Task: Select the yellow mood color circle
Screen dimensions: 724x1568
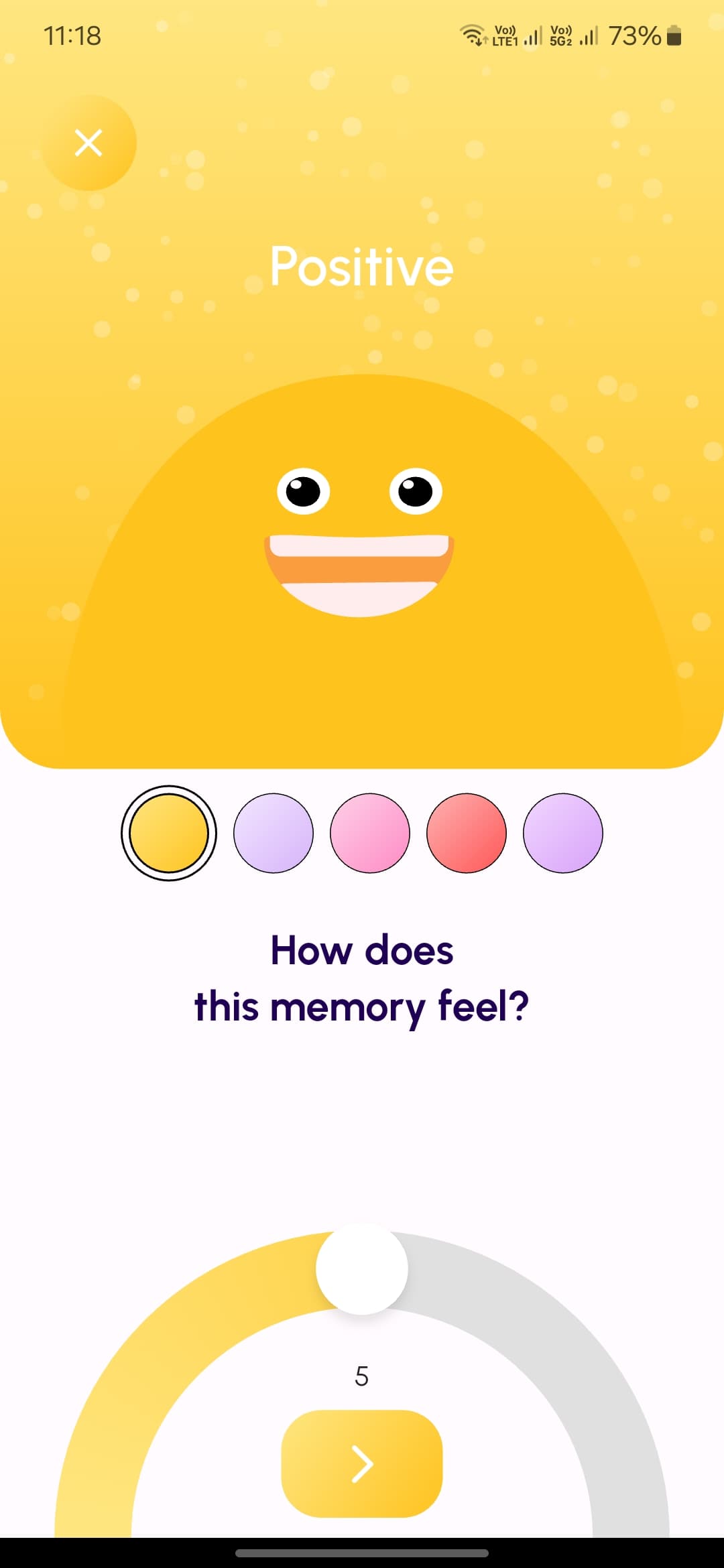Action: (x=169, y=833)
